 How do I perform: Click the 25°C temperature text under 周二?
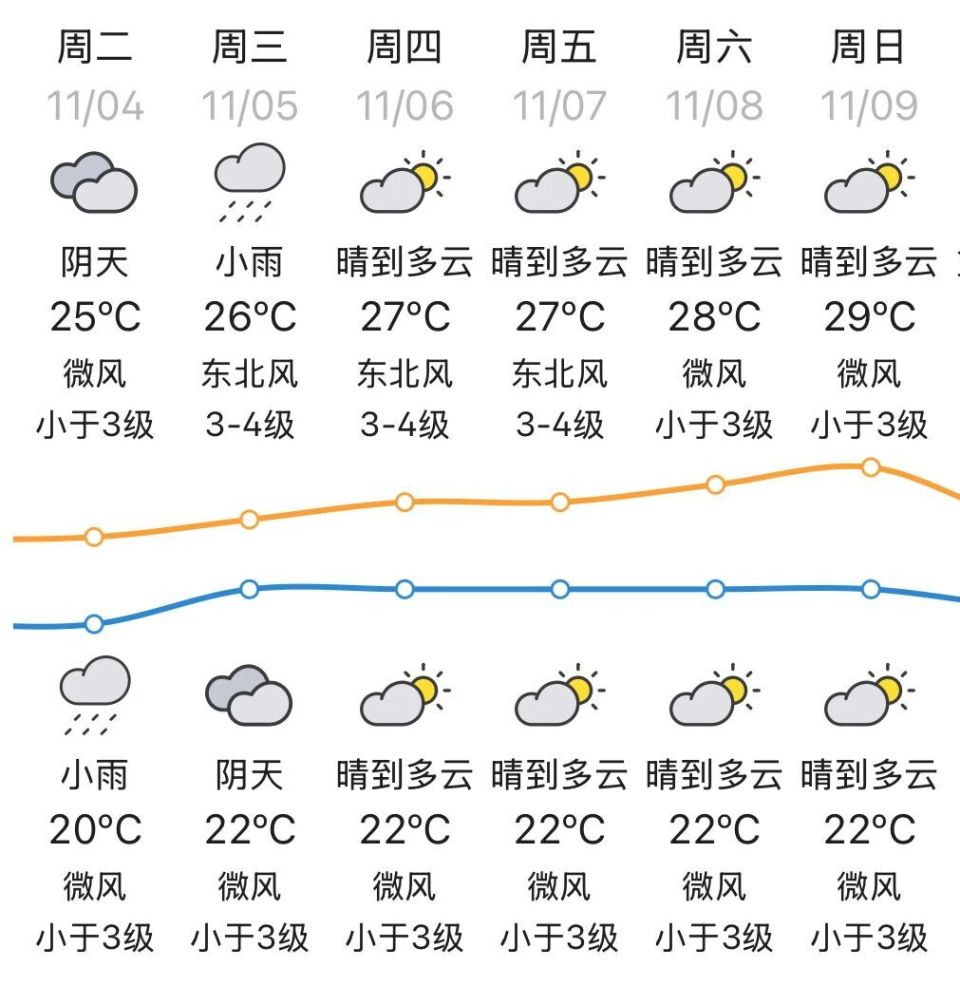click(x=93, y=315)
